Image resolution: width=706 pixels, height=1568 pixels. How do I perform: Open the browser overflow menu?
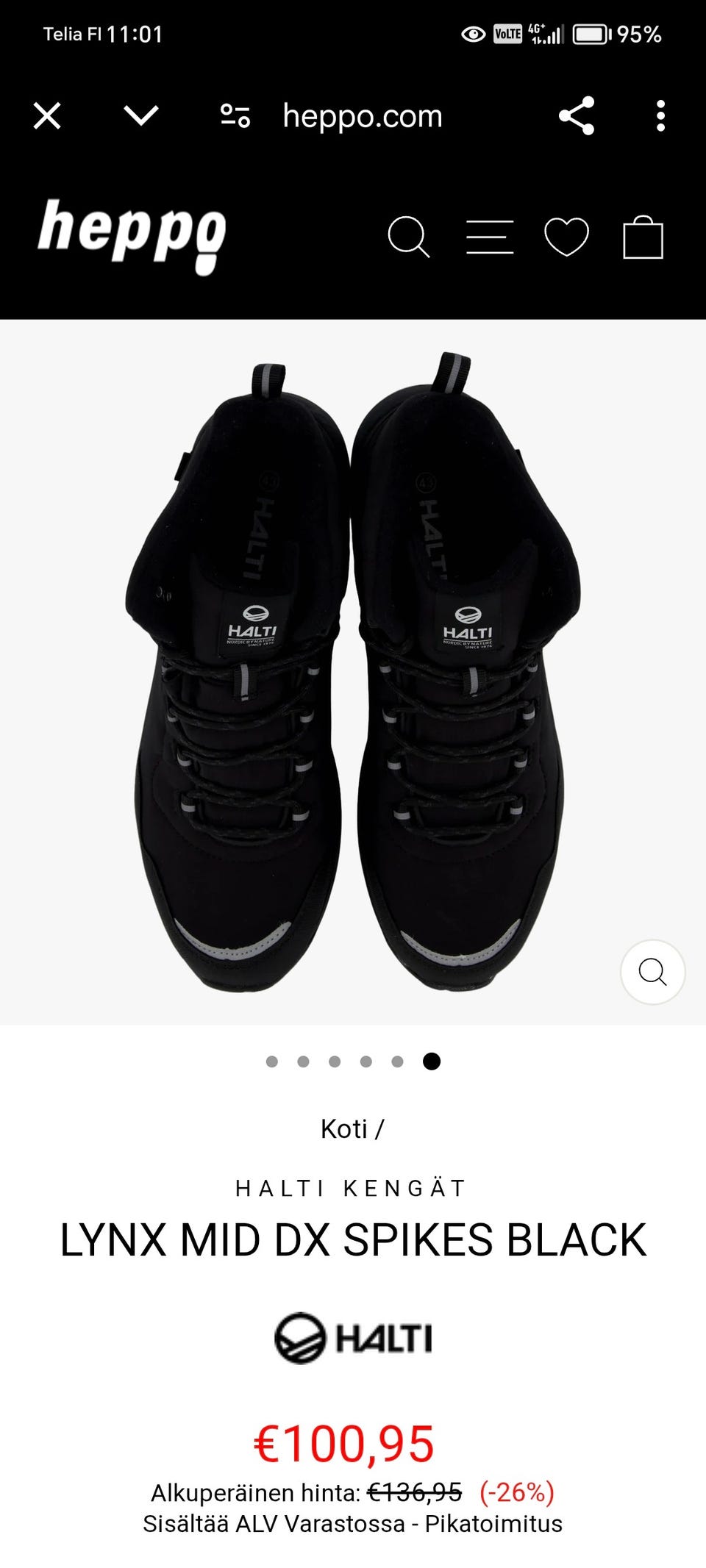660,116
